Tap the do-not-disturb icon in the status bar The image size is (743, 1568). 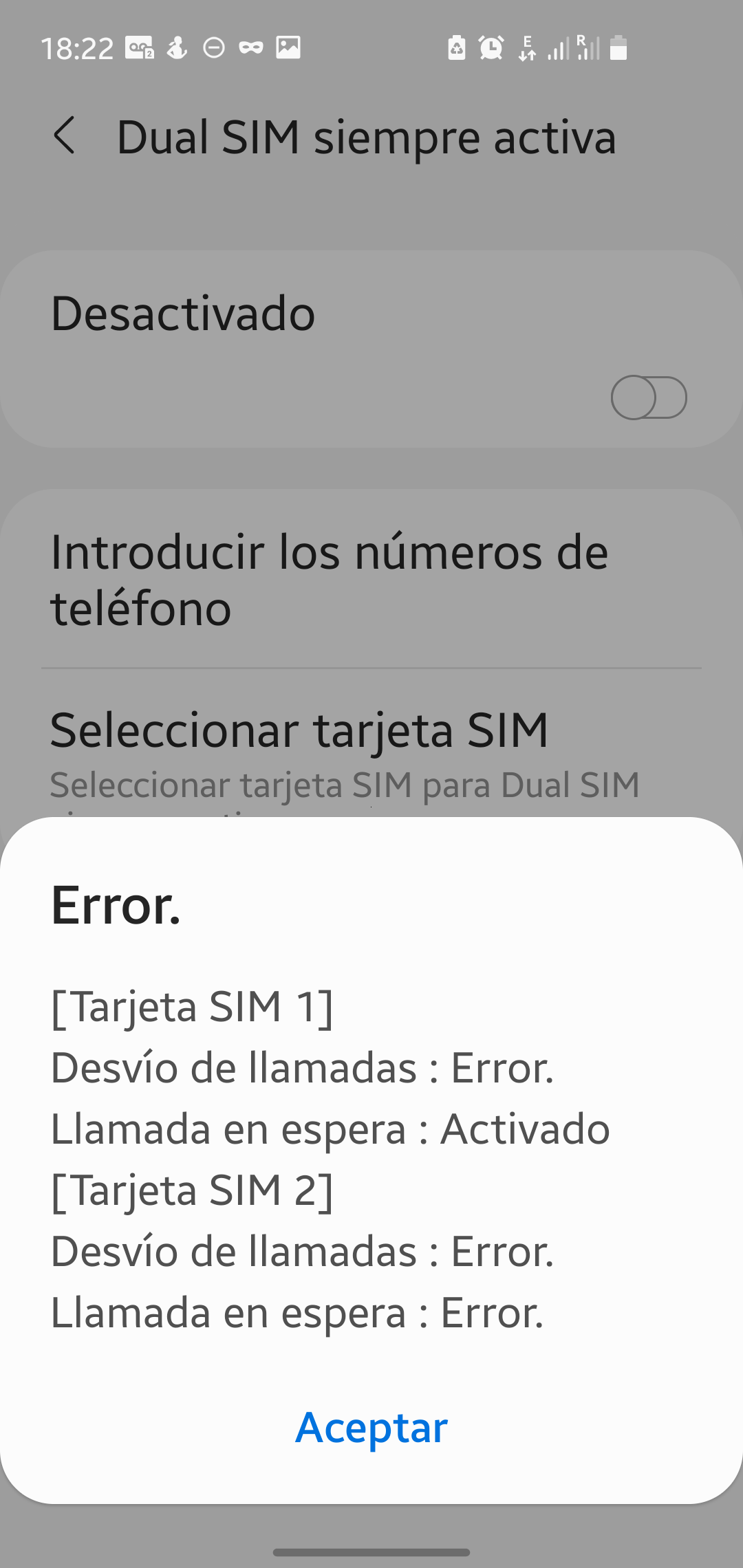(x=213, y=47)
